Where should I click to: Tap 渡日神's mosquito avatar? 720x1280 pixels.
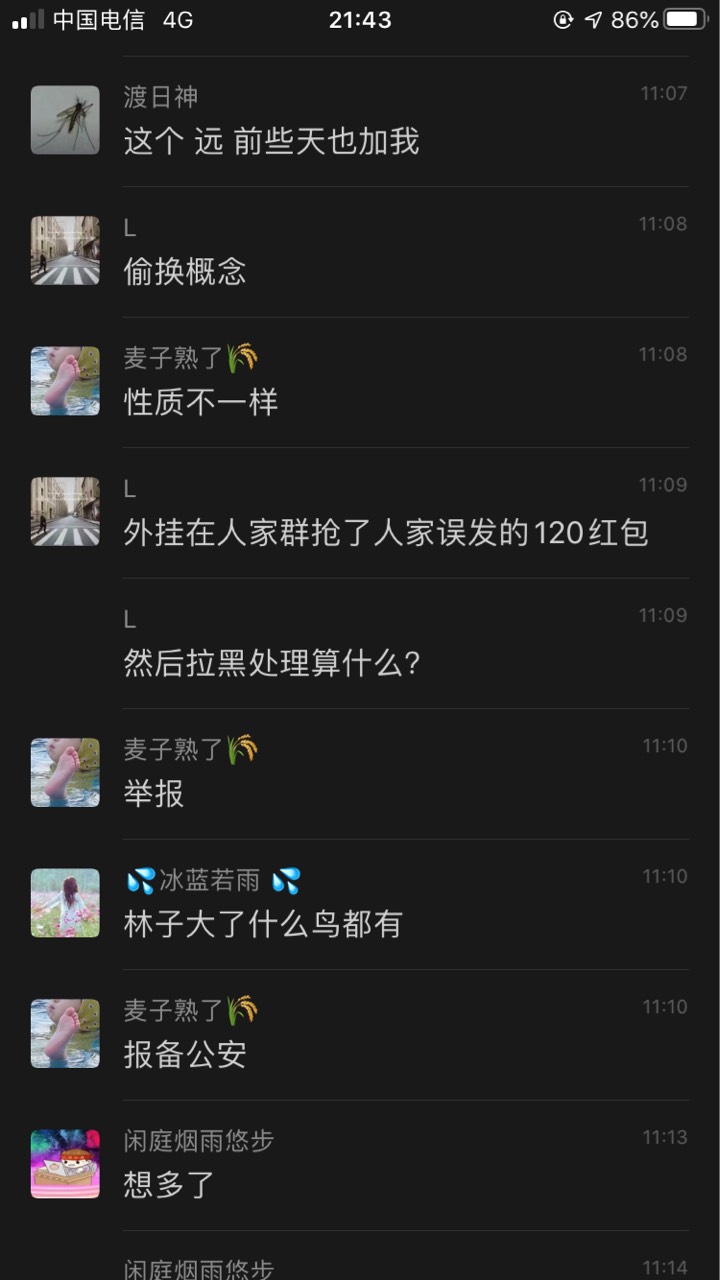click(x=65, y=120)
